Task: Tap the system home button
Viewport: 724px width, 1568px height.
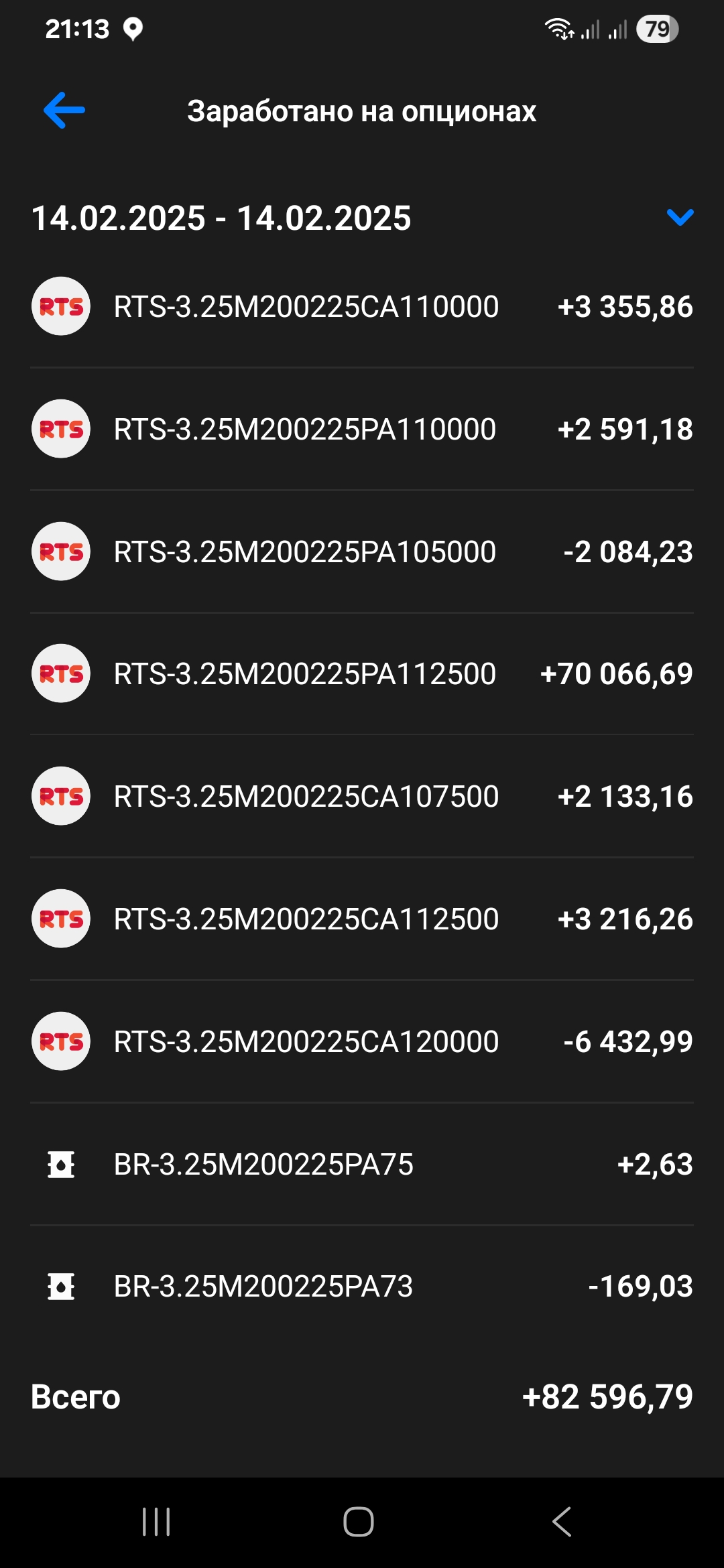Action: [359, 1522]
